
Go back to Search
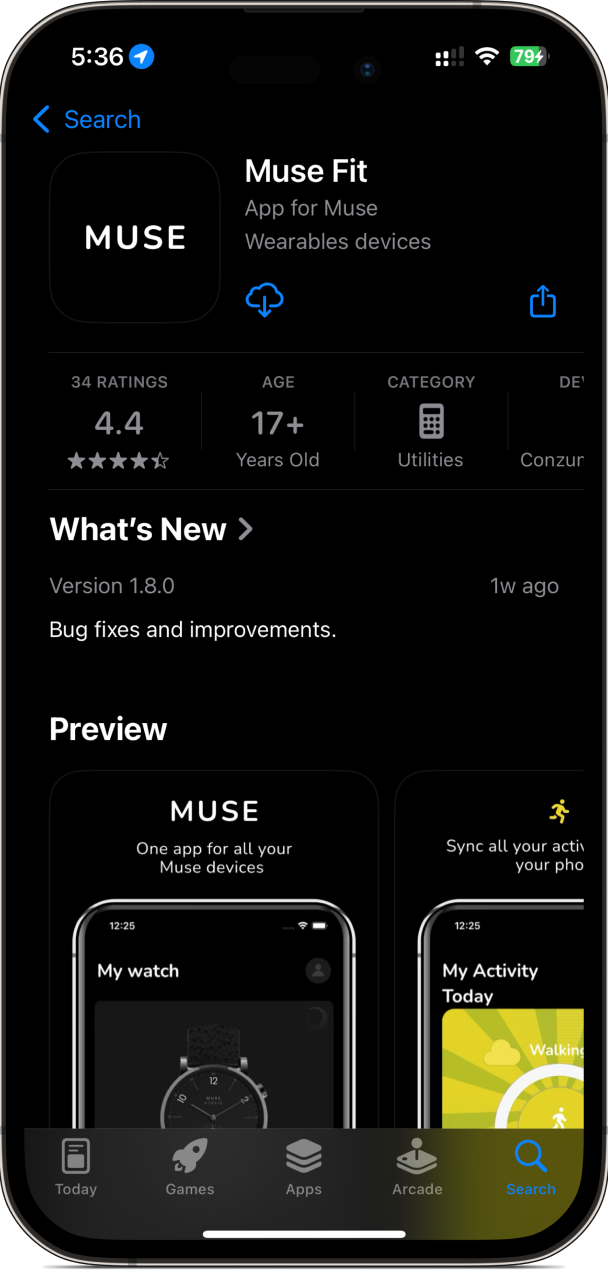tap(86, 120)
